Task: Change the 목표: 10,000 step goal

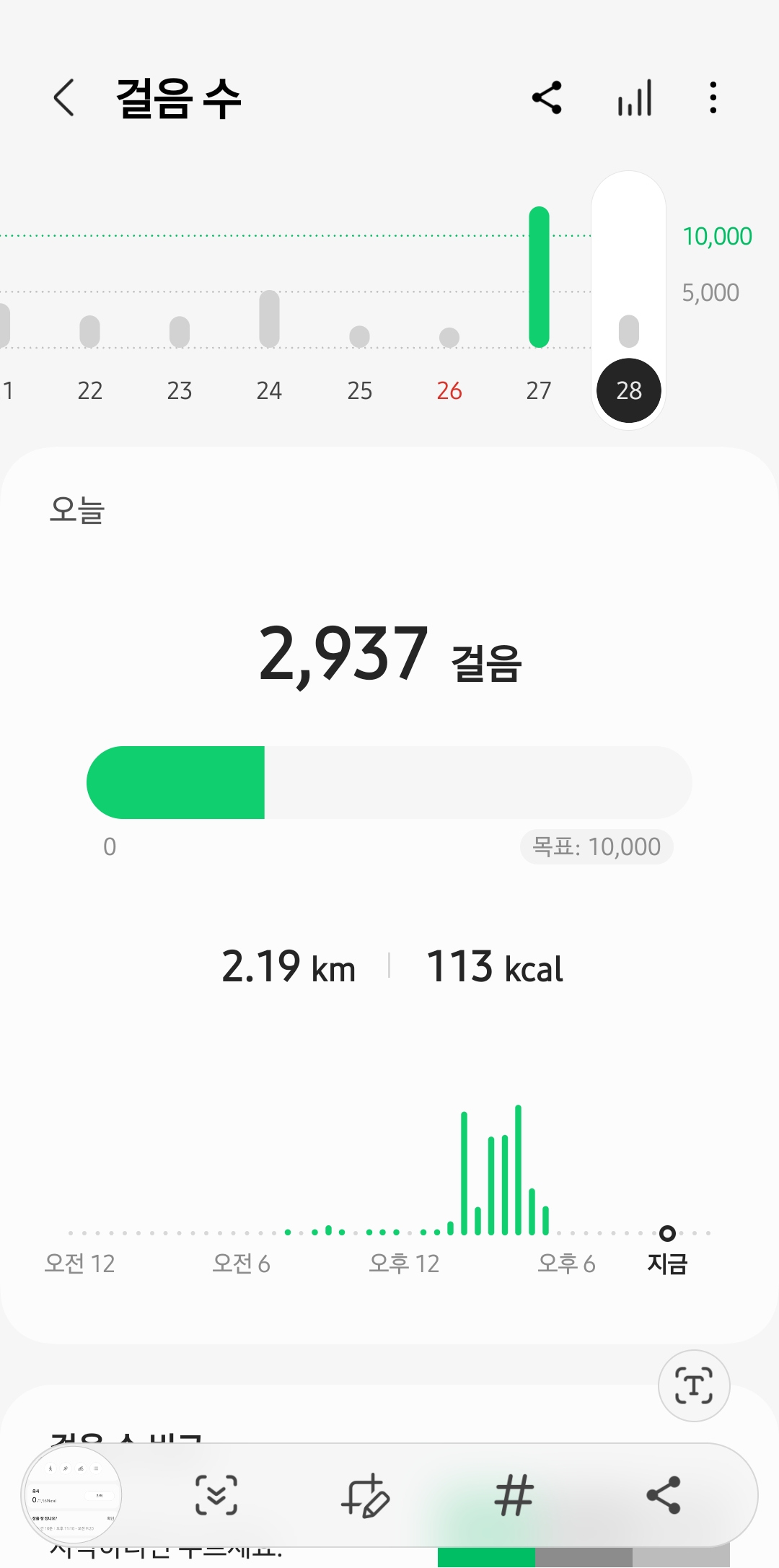Action: [597, 846]
